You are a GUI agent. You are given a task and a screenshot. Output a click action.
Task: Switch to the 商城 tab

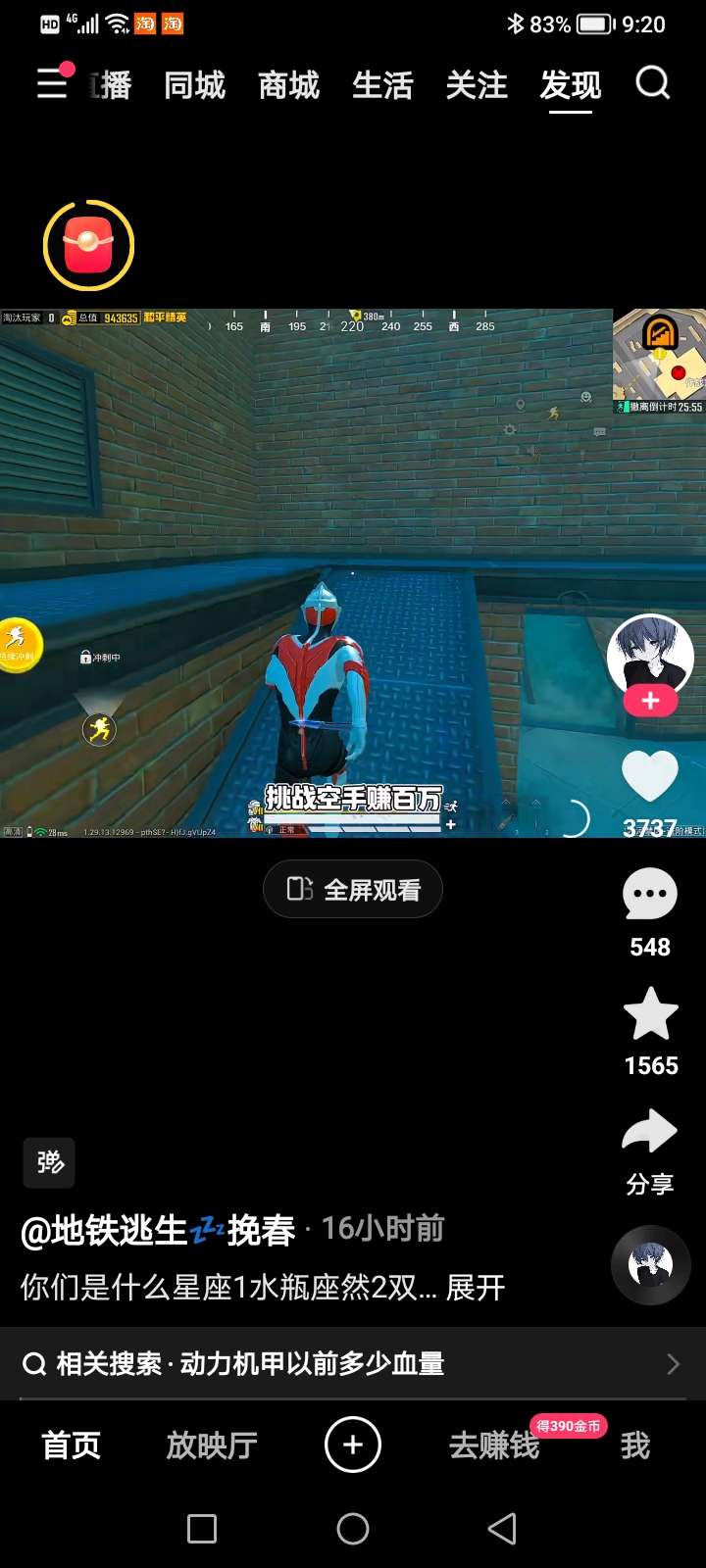tap(288, 86)
